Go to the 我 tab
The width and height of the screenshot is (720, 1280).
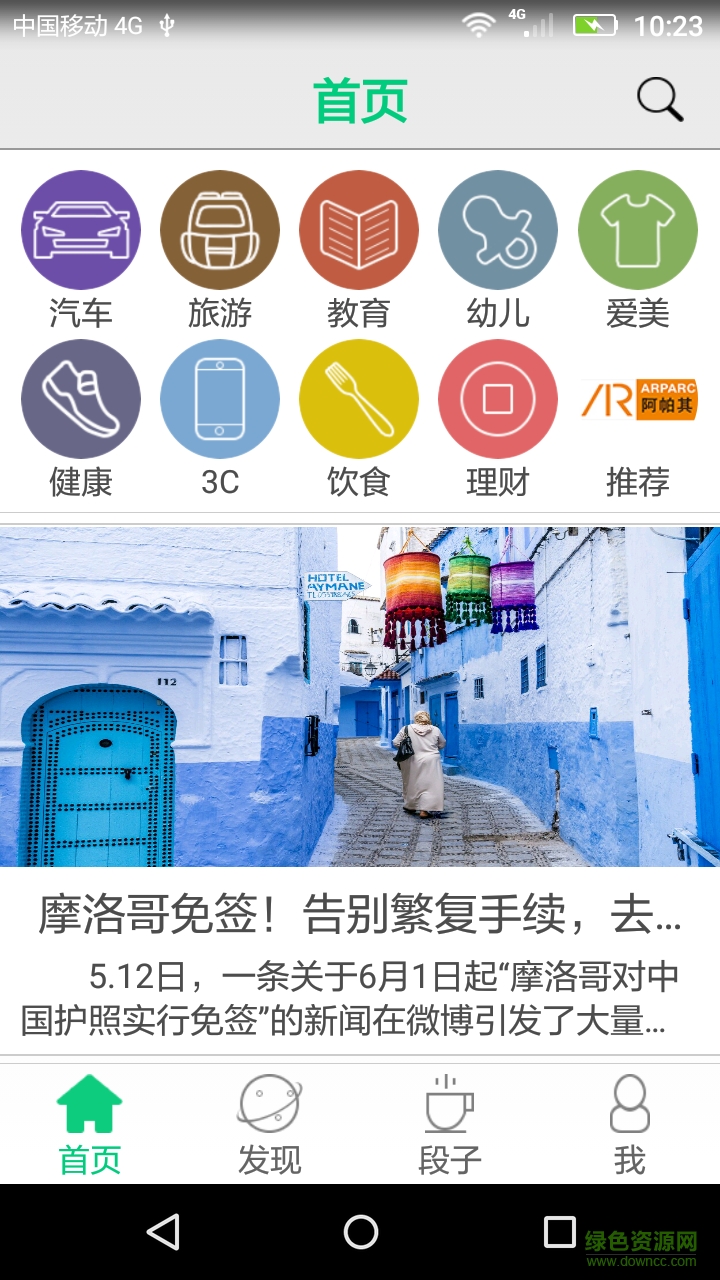(x=629, y=1125)
